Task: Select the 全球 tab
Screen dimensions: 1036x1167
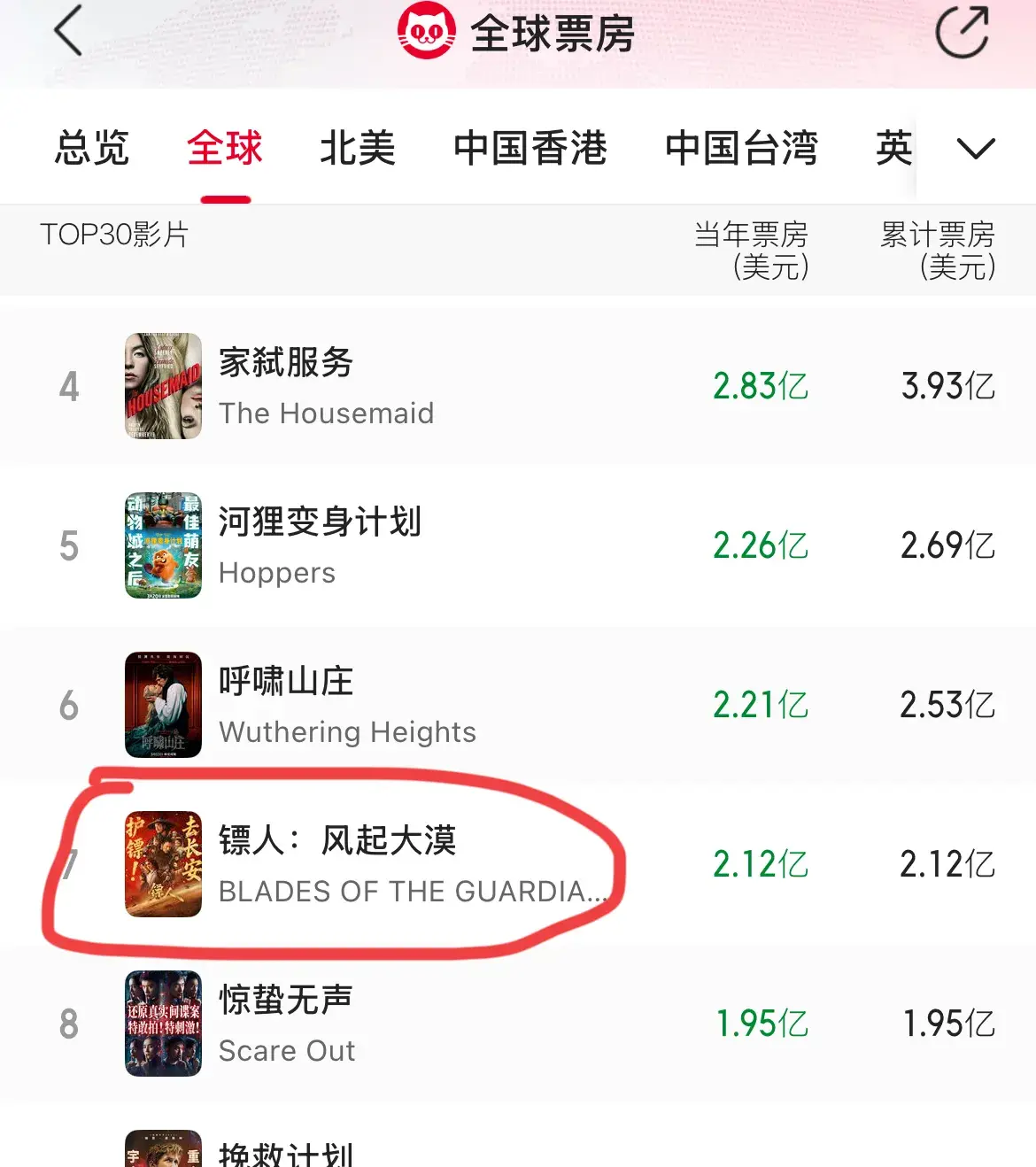Action: pyautogui.click(x=225, y=148)
